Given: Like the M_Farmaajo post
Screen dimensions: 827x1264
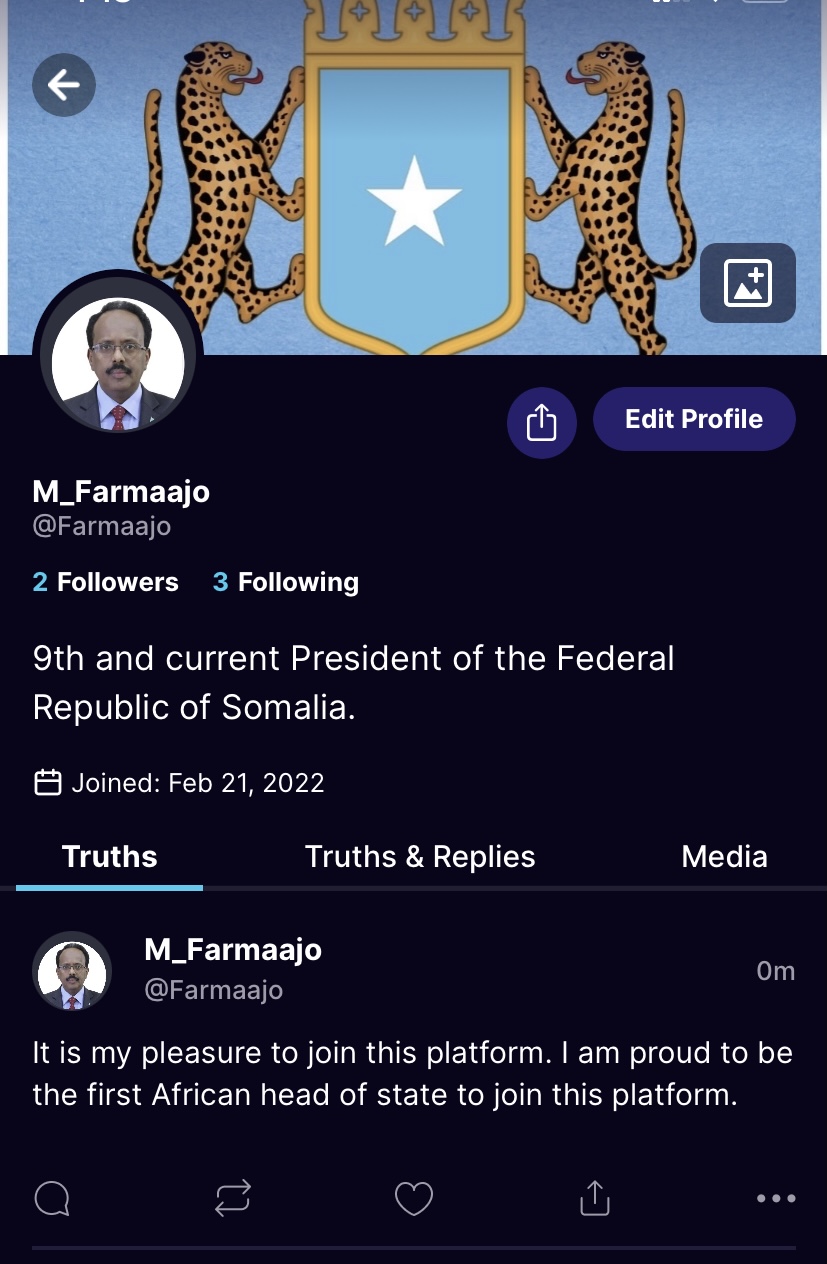Looking at the screenshot, I should click(414, 1197).
